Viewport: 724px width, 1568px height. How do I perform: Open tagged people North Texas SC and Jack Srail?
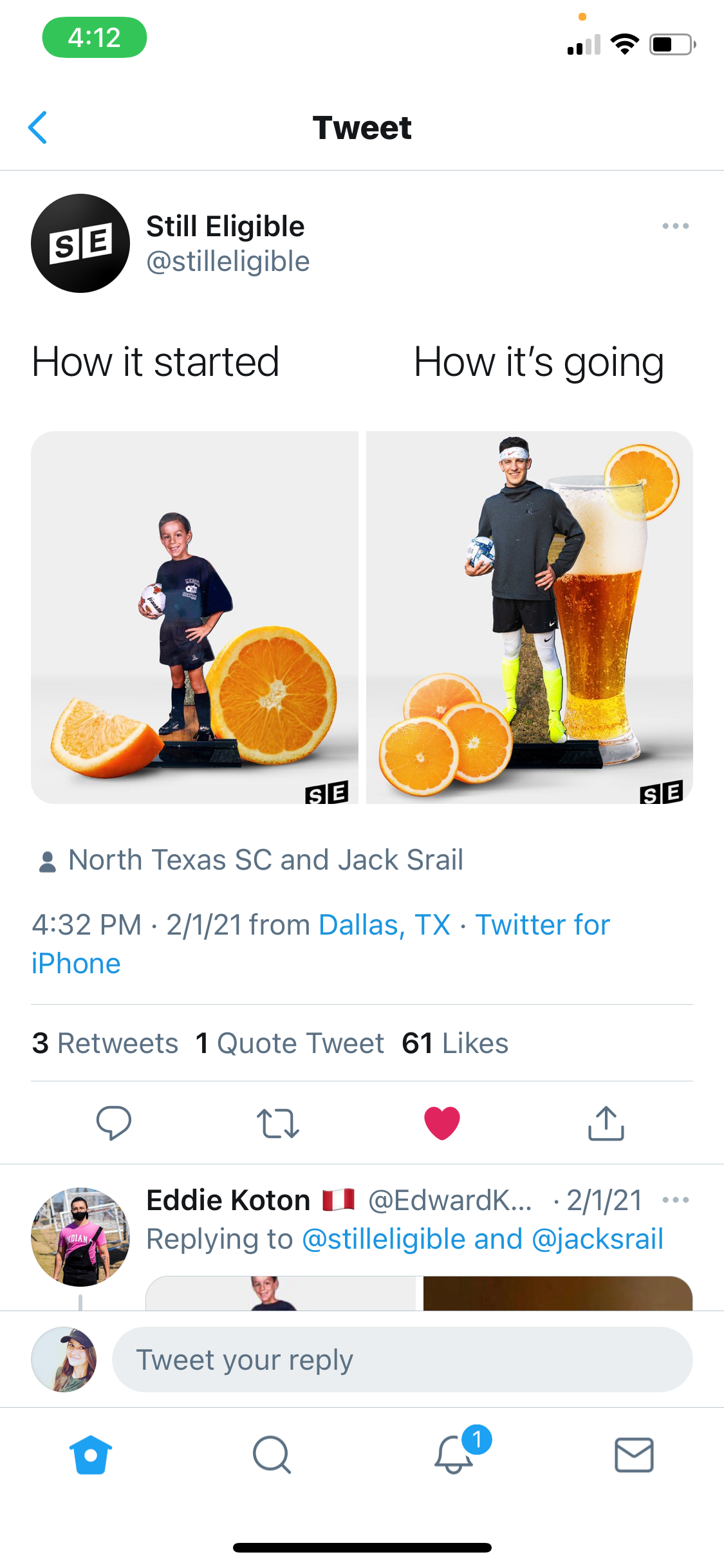pyautogui.click(x=265, y=860)
